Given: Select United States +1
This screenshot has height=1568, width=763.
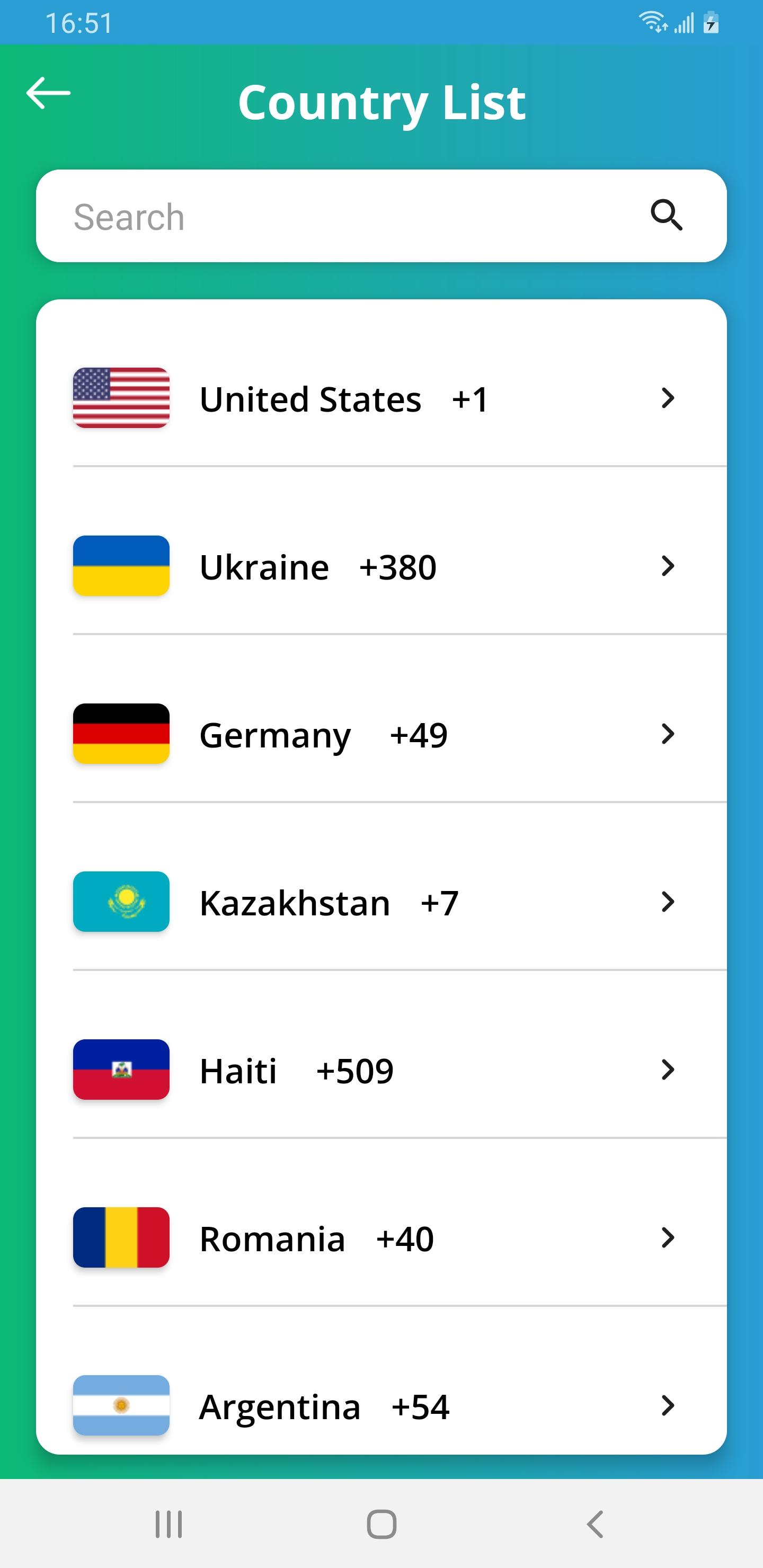Looking at the screenshot, I should tap(381, 399).
